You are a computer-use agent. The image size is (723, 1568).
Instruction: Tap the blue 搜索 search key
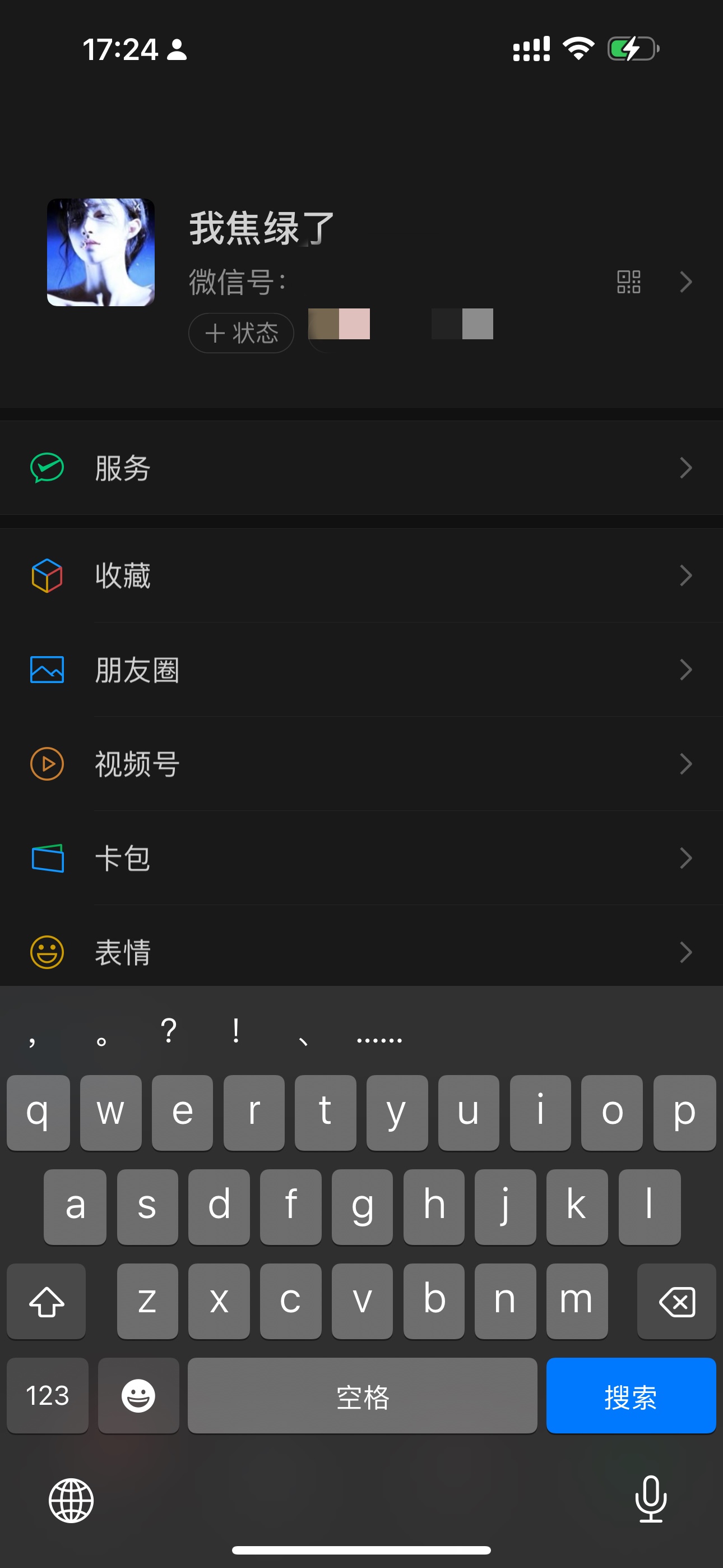pos(631,1396)
